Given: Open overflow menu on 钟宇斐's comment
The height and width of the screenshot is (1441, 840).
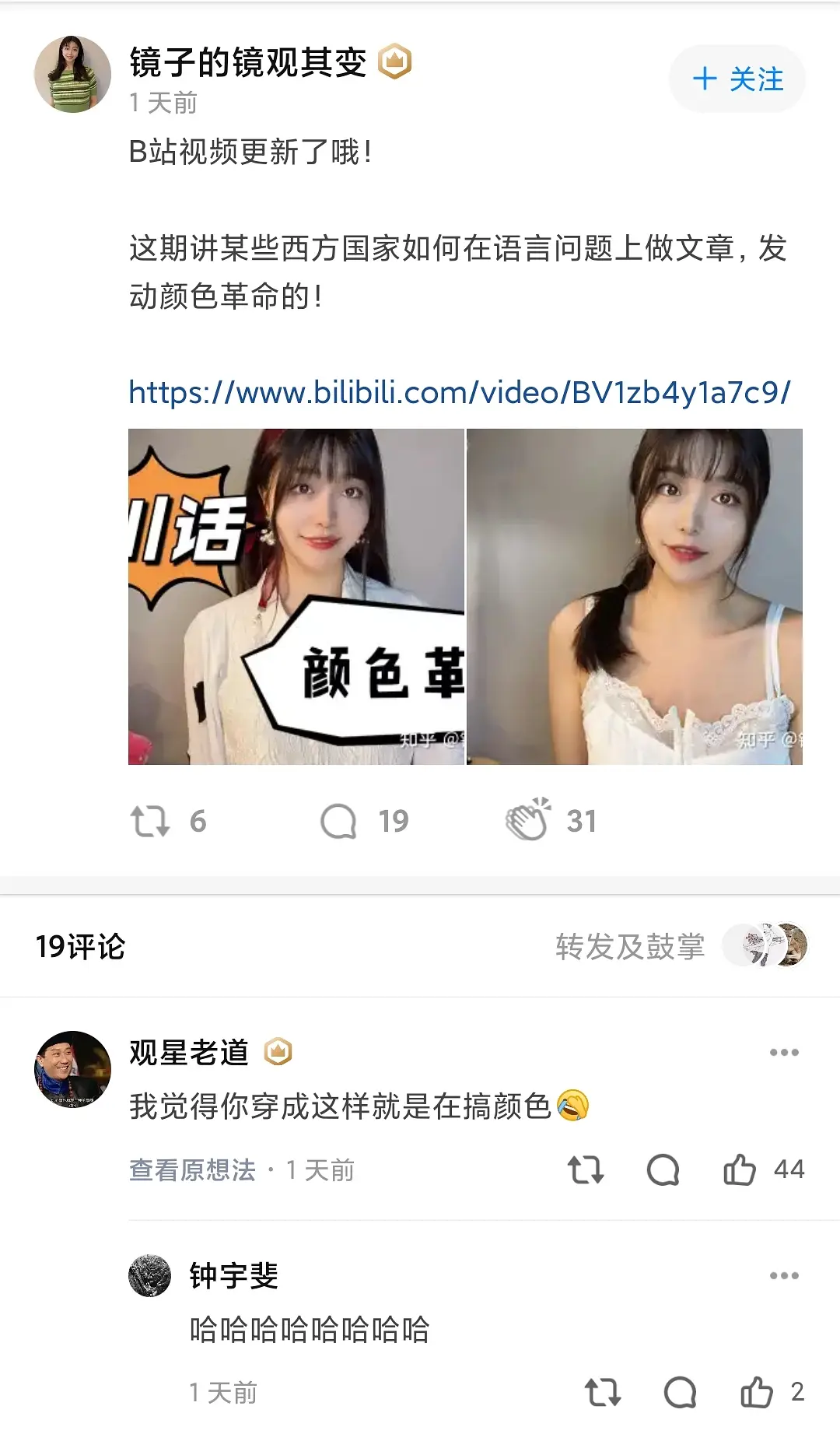Looking at the screenshot, I should pyautogui.click(x=783, y=1276).
